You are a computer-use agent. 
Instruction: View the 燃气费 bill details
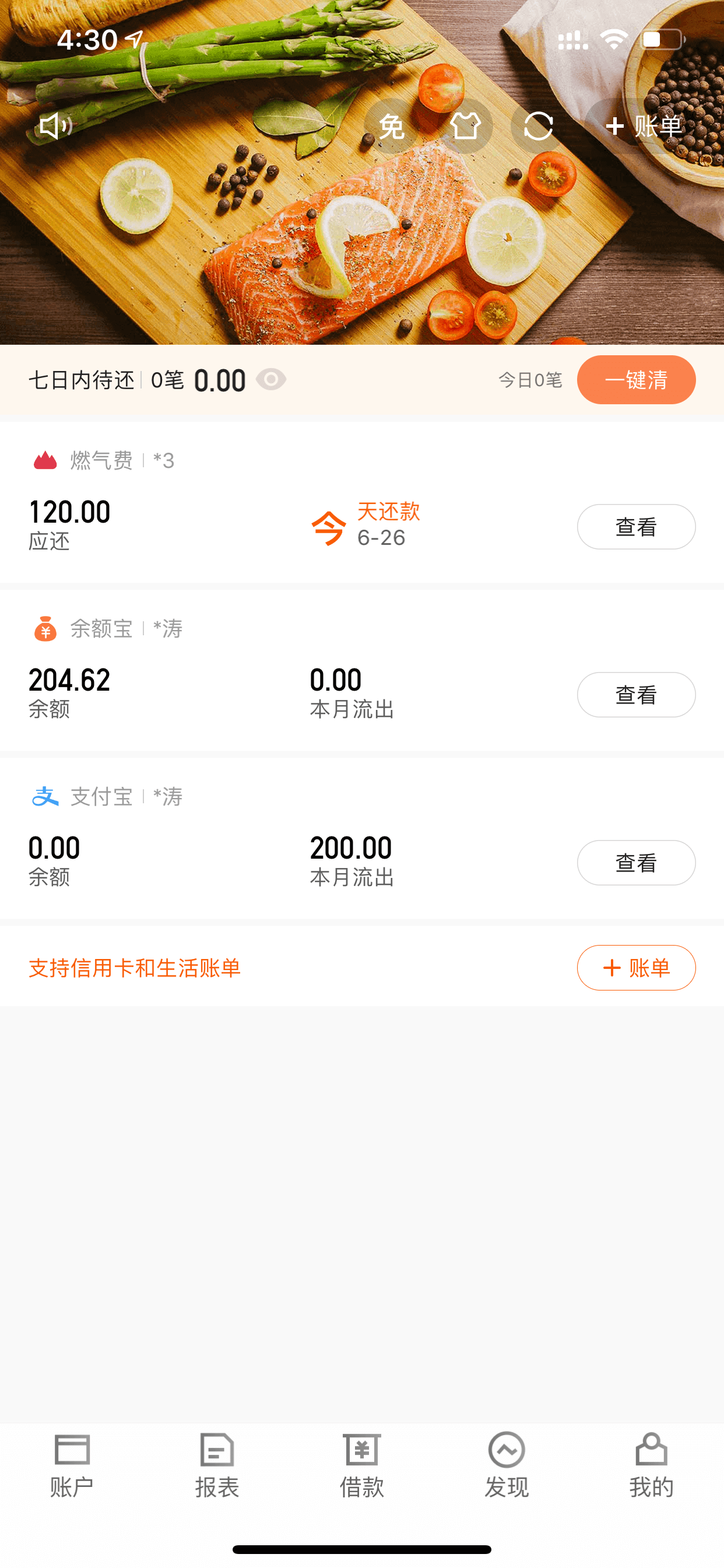click(x=636, y=527)
